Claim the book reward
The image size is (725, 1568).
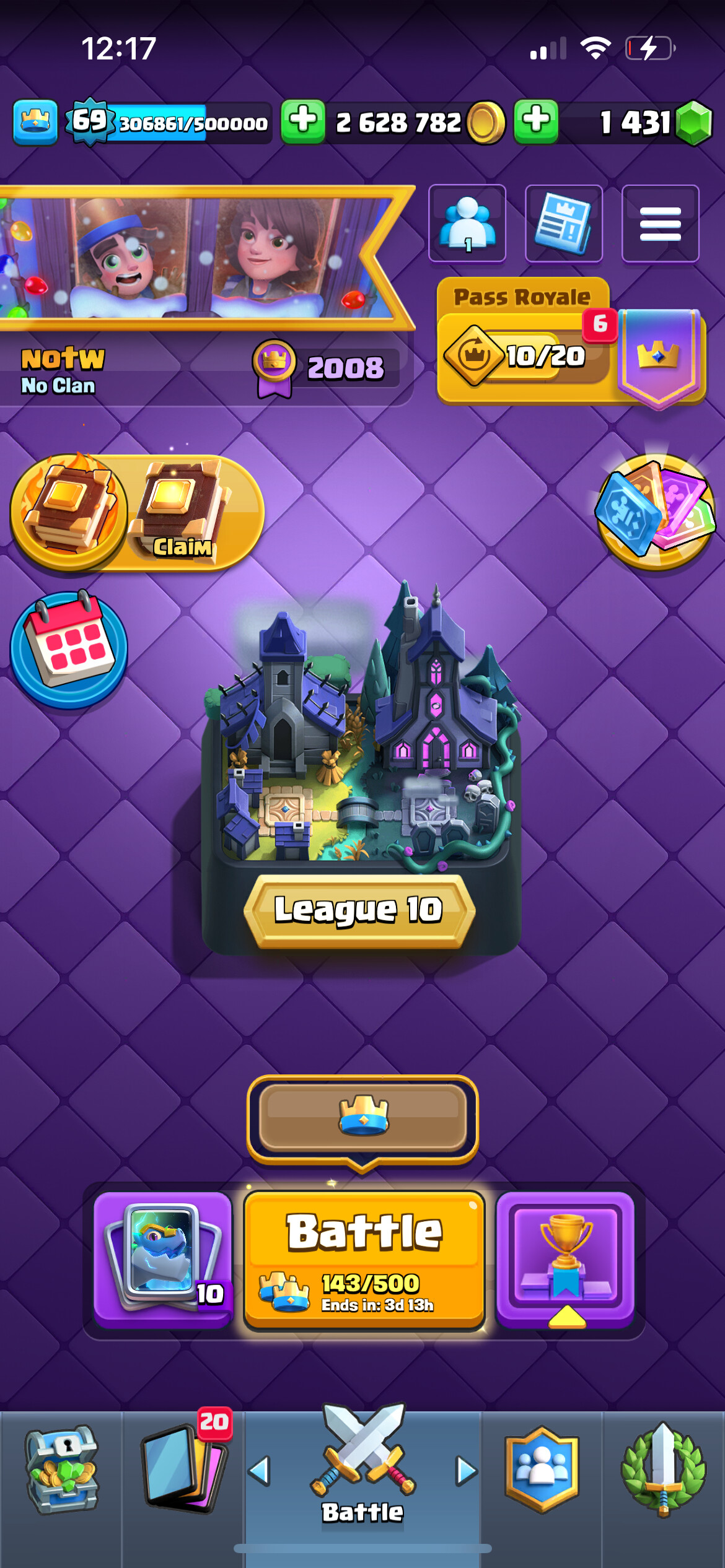pos(181,512)
